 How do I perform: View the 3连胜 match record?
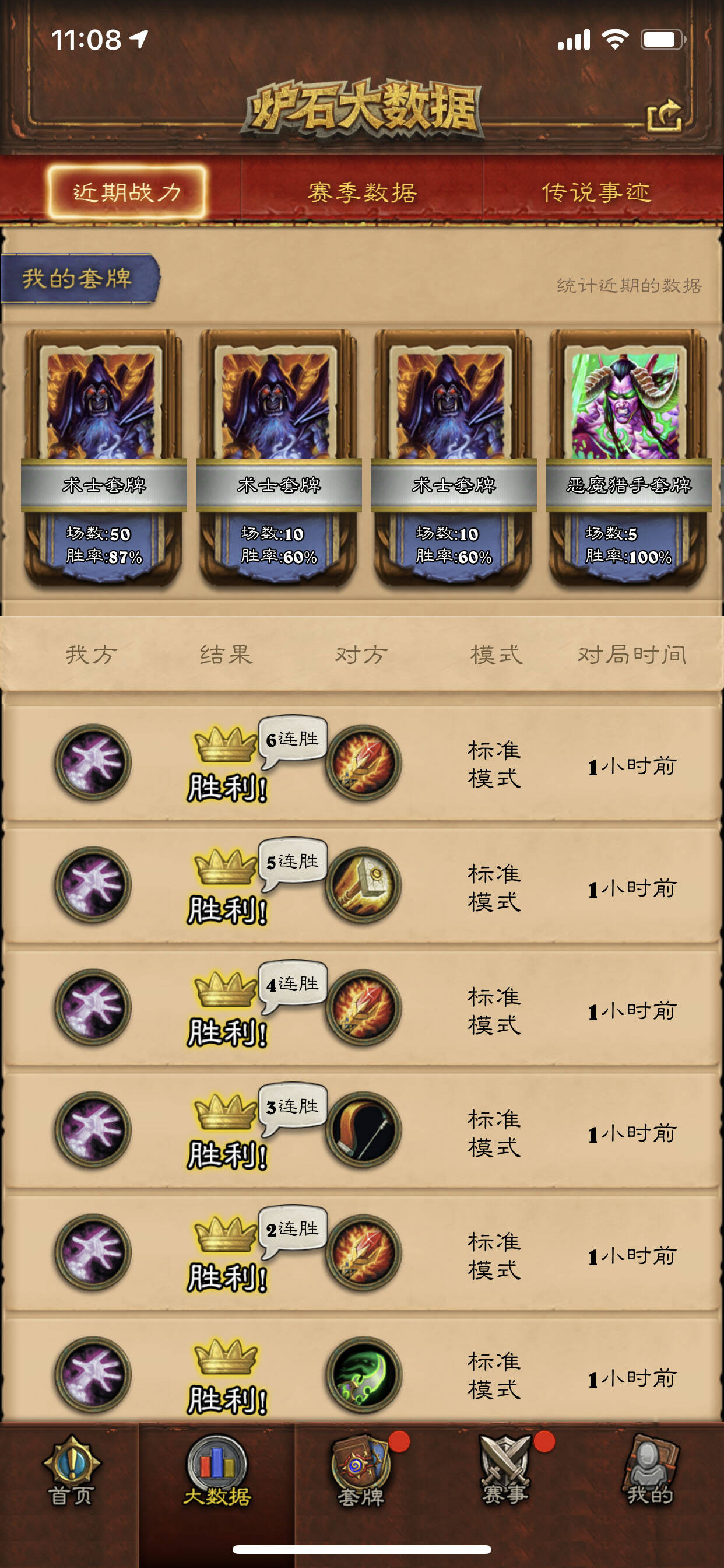pyautogui.click(x=362, y=1131)
